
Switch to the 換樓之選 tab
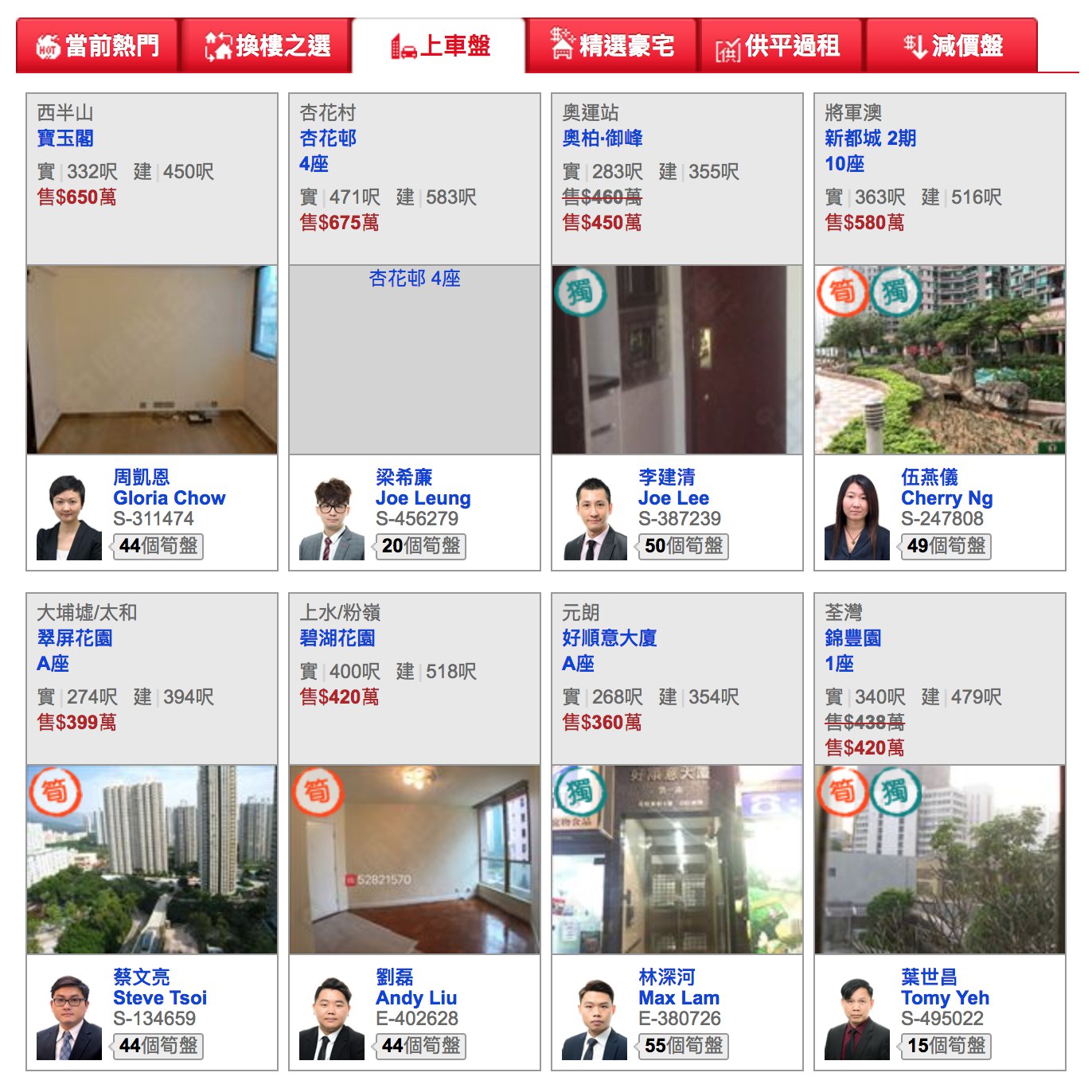pos(267,46)
